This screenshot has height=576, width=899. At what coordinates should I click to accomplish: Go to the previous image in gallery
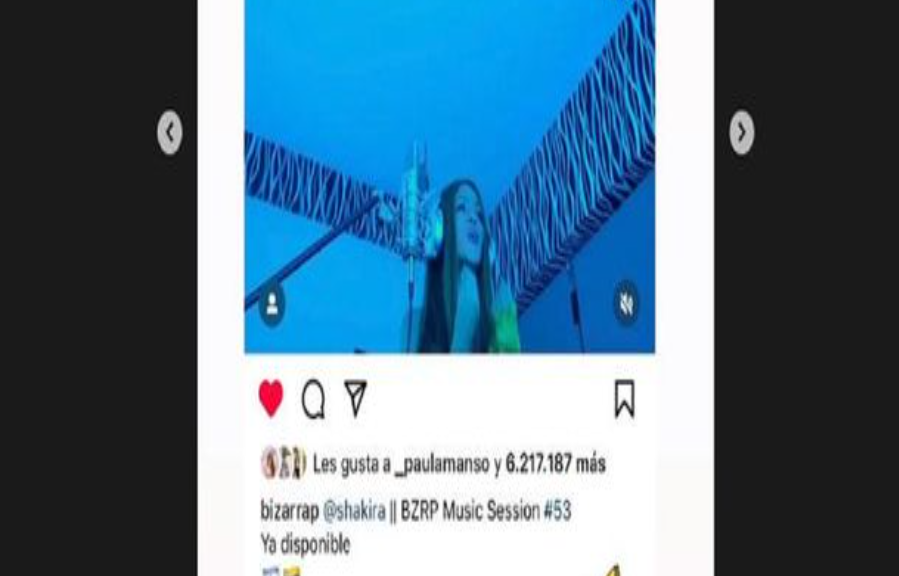[x=170, y=132]
